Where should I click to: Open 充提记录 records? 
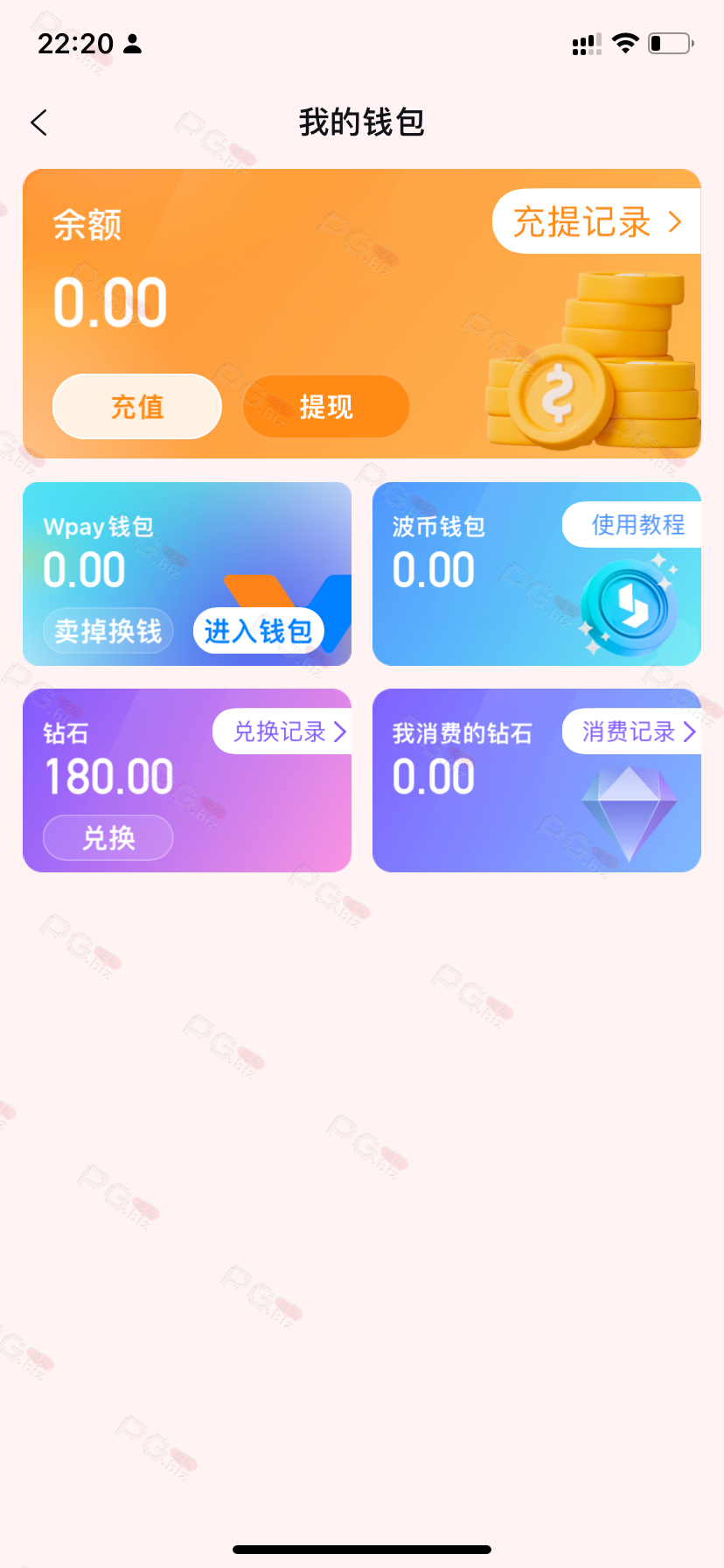click(596, 222)
